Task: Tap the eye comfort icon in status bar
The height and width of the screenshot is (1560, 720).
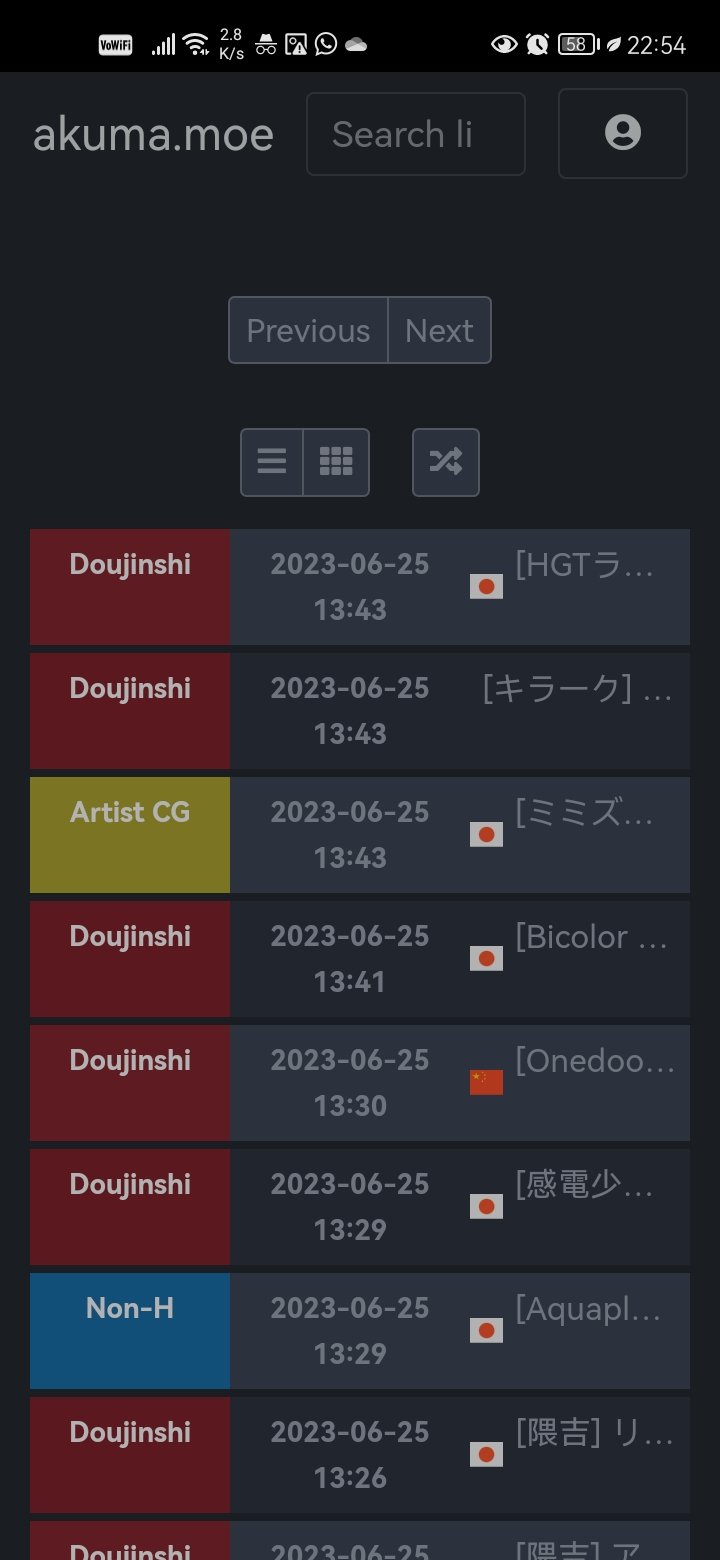Action: click(504, 44)
